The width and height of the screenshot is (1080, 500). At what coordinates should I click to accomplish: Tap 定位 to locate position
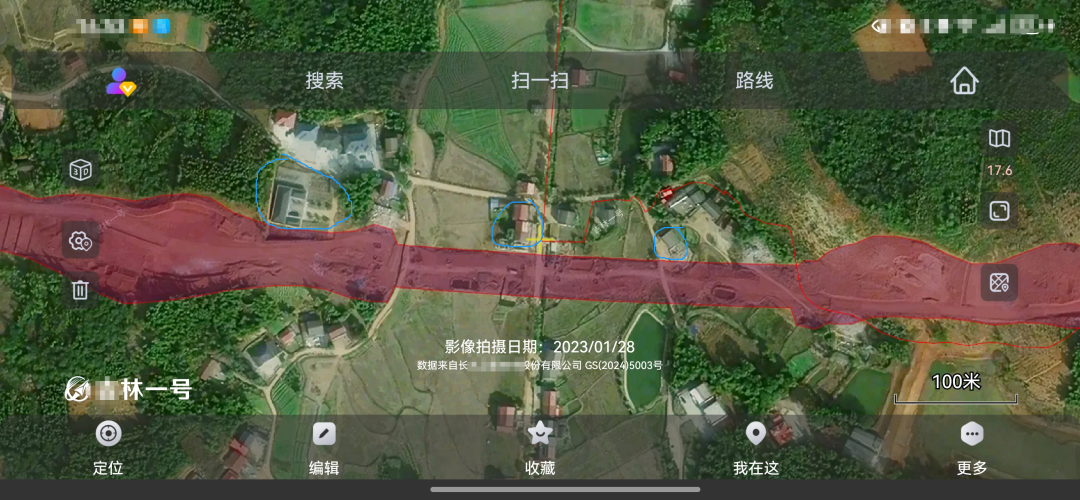coord(108,447)
